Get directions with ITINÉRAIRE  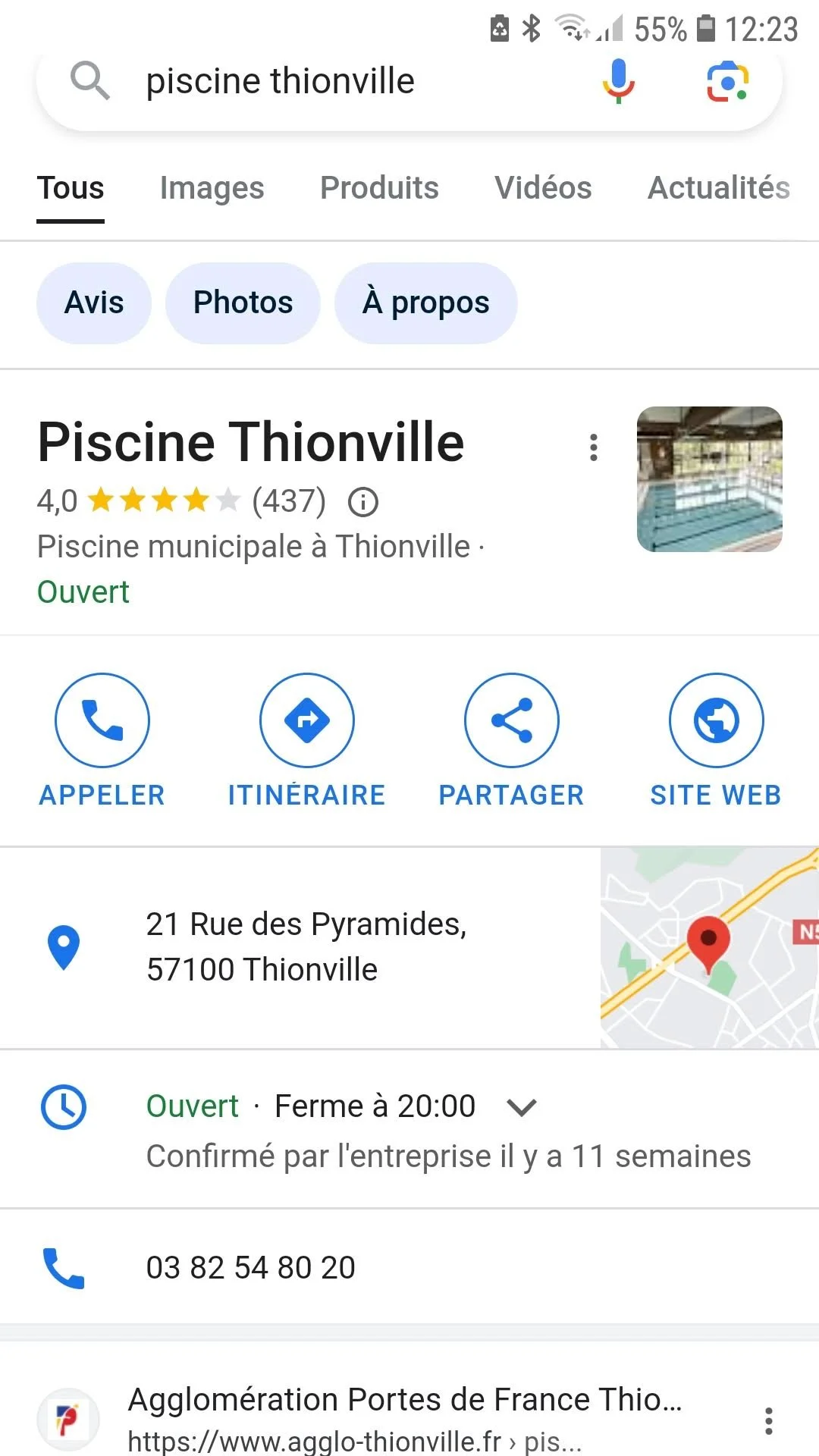click(307, 739)
